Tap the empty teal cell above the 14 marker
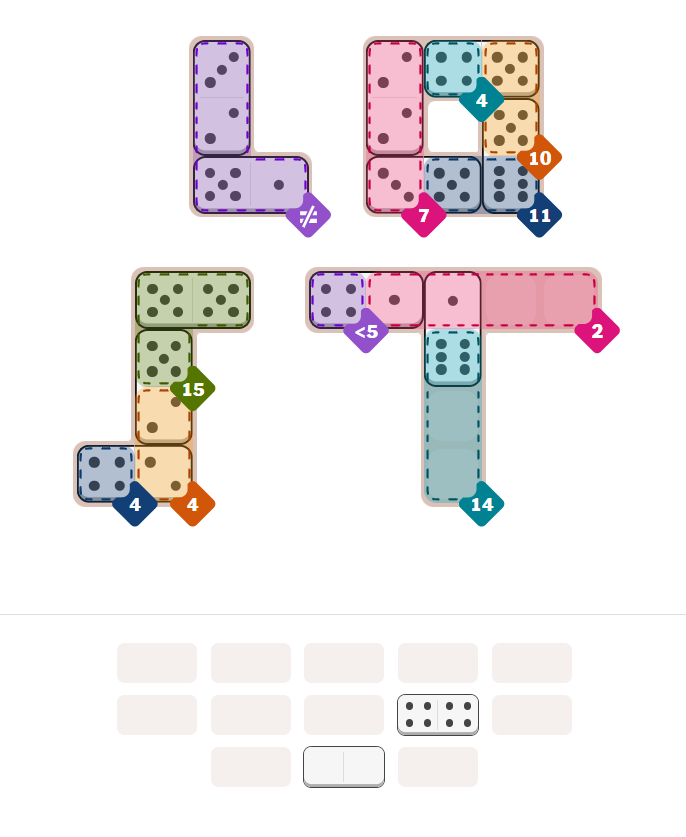 pyautogui.click(x=453, y=473)
